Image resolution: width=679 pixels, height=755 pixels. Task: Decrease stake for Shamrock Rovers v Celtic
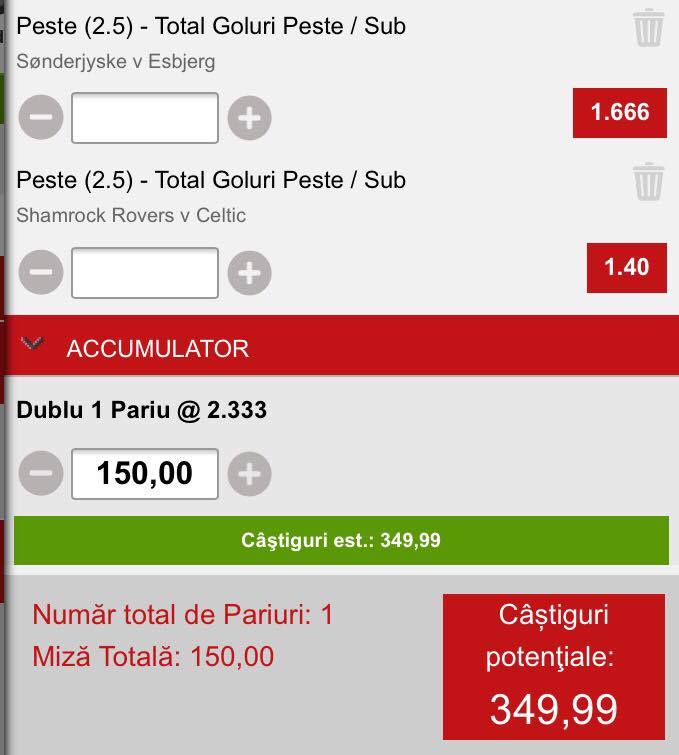click(x=41, y=272)
